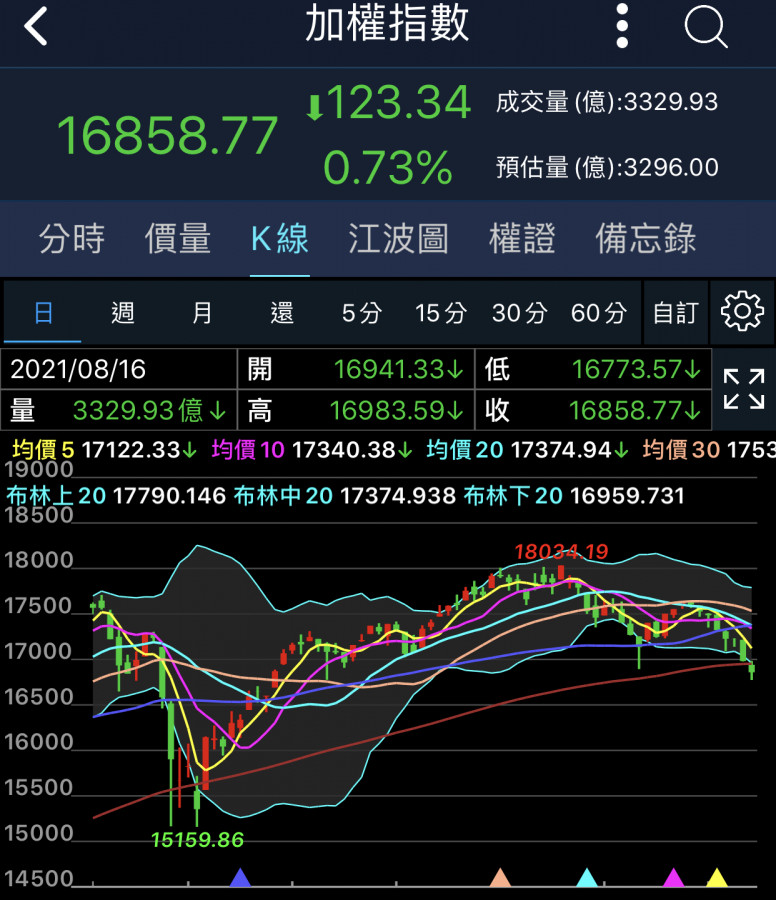This screenshot has width=776, height=900.
Task: Switch to the 價量 tab
Action: (x=178, y=239)
